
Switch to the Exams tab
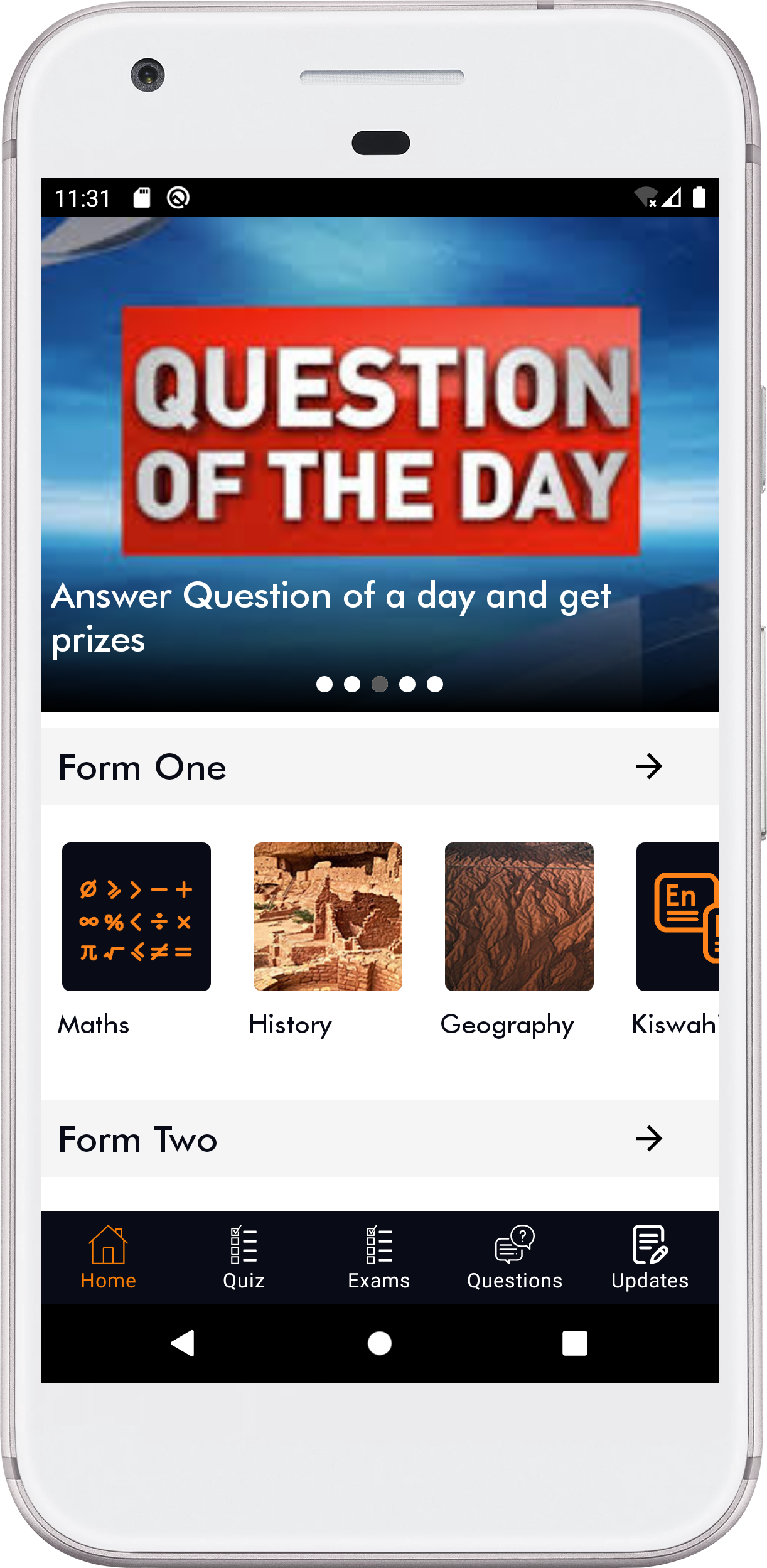pos(379,1258)
